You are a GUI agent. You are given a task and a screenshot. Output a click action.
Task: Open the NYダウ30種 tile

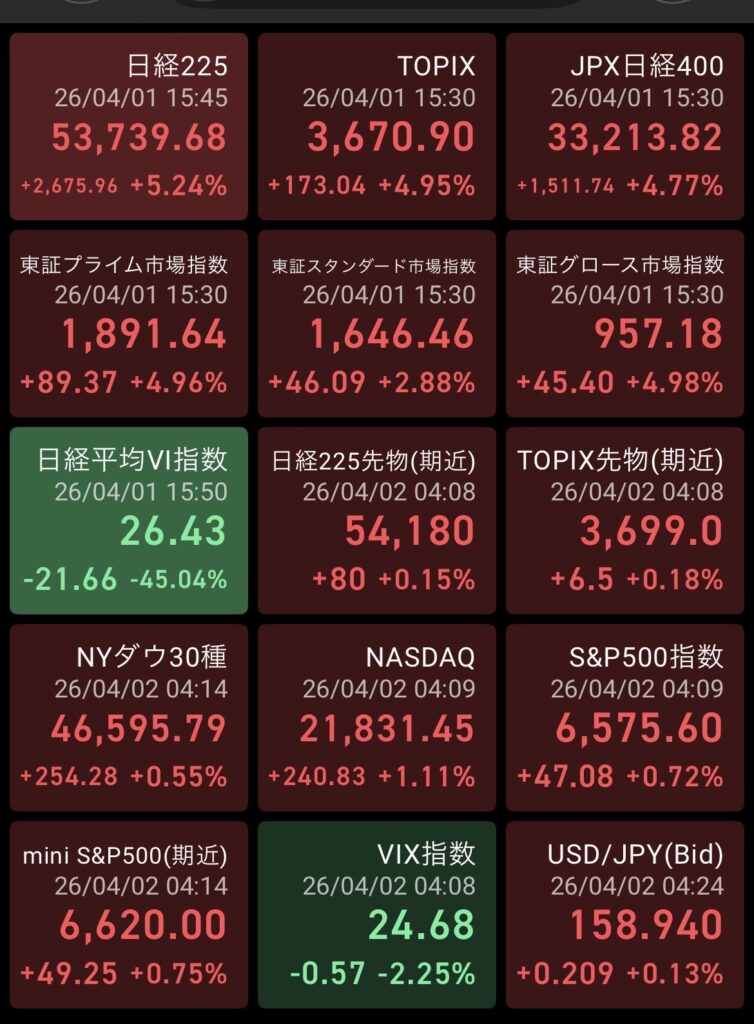click(x=129, y=717)
